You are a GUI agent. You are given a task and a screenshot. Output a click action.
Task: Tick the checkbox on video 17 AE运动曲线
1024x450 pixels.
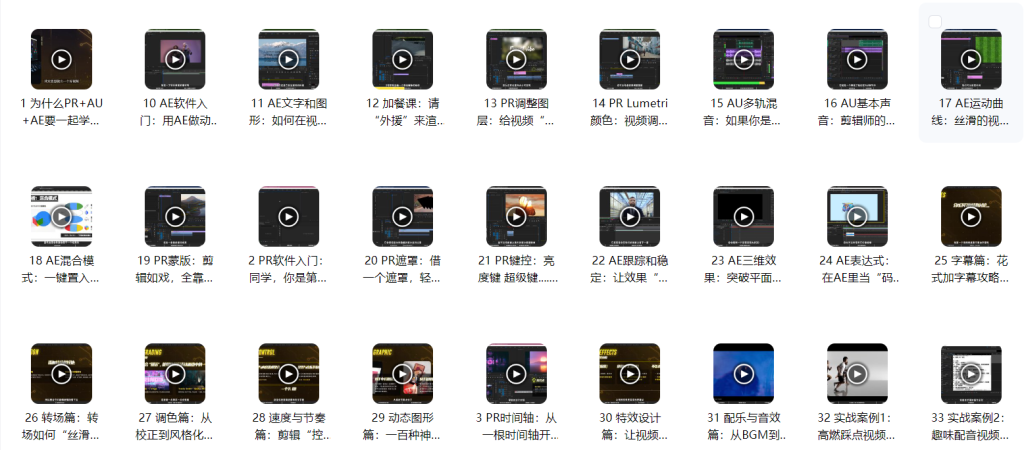click(934, 22)
